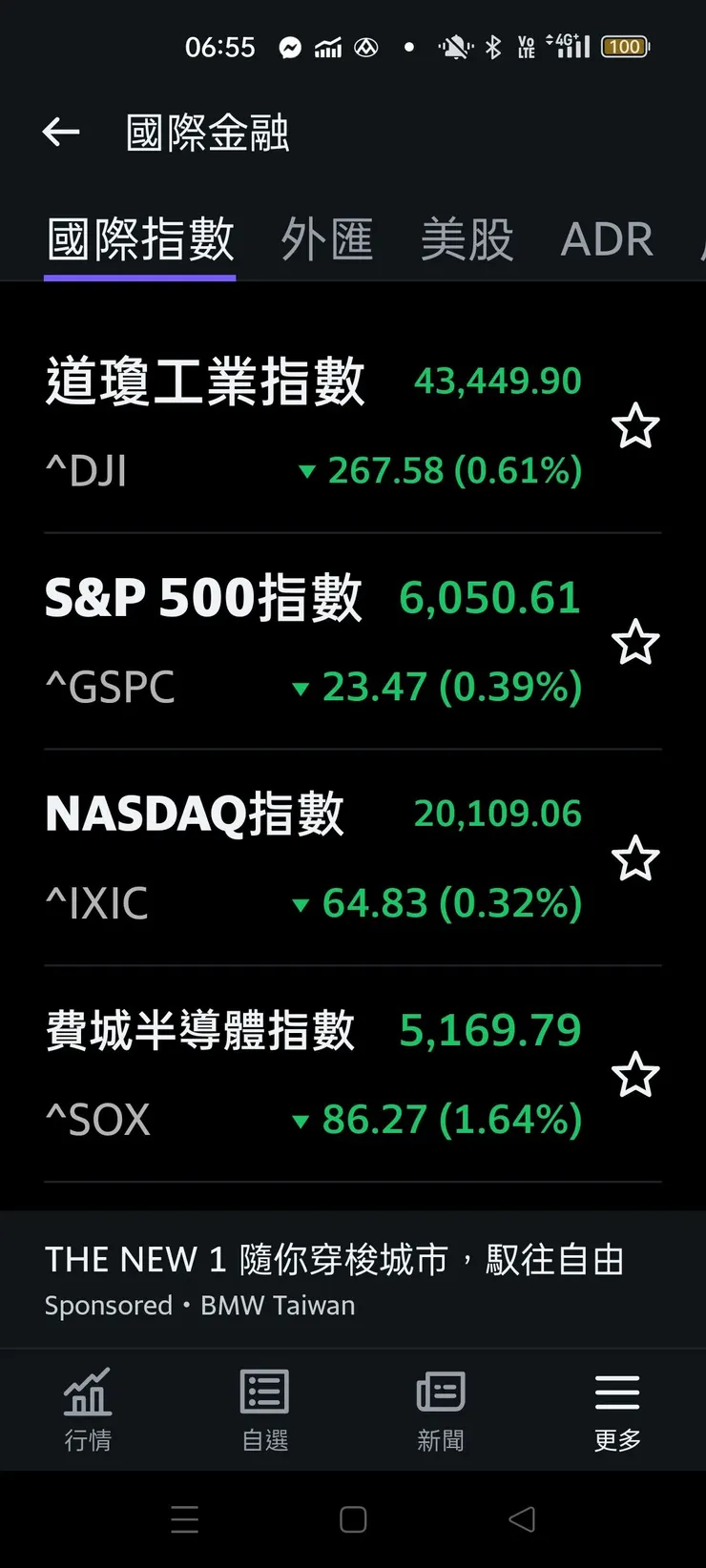The width and height of the screenshot is (706, 1568).
Task: Go to the 行情 bottom tab
Action: [88, 1410]
